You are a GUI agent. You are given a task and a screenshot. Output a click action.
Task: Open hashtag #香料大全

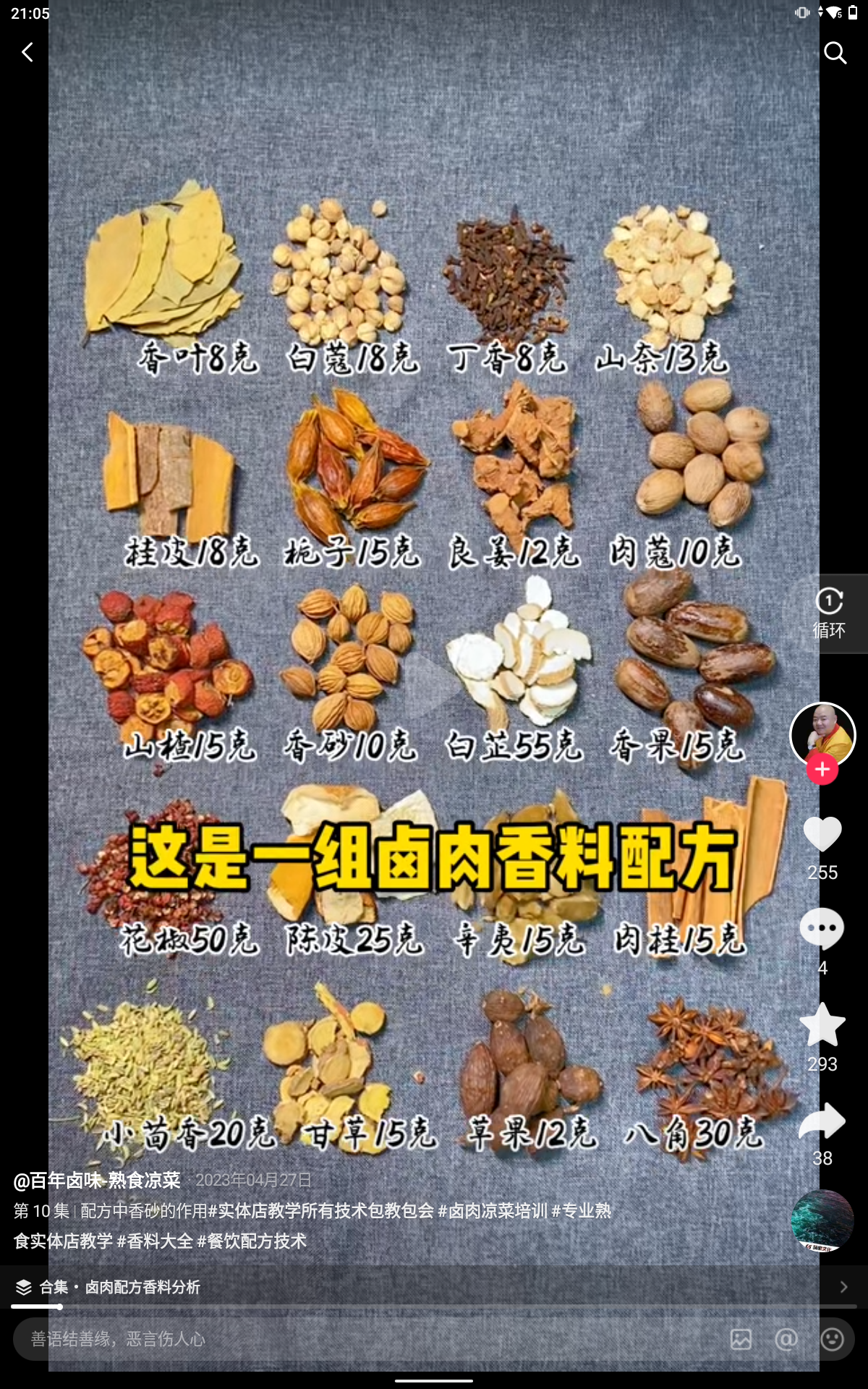(x=155, y=1241)
